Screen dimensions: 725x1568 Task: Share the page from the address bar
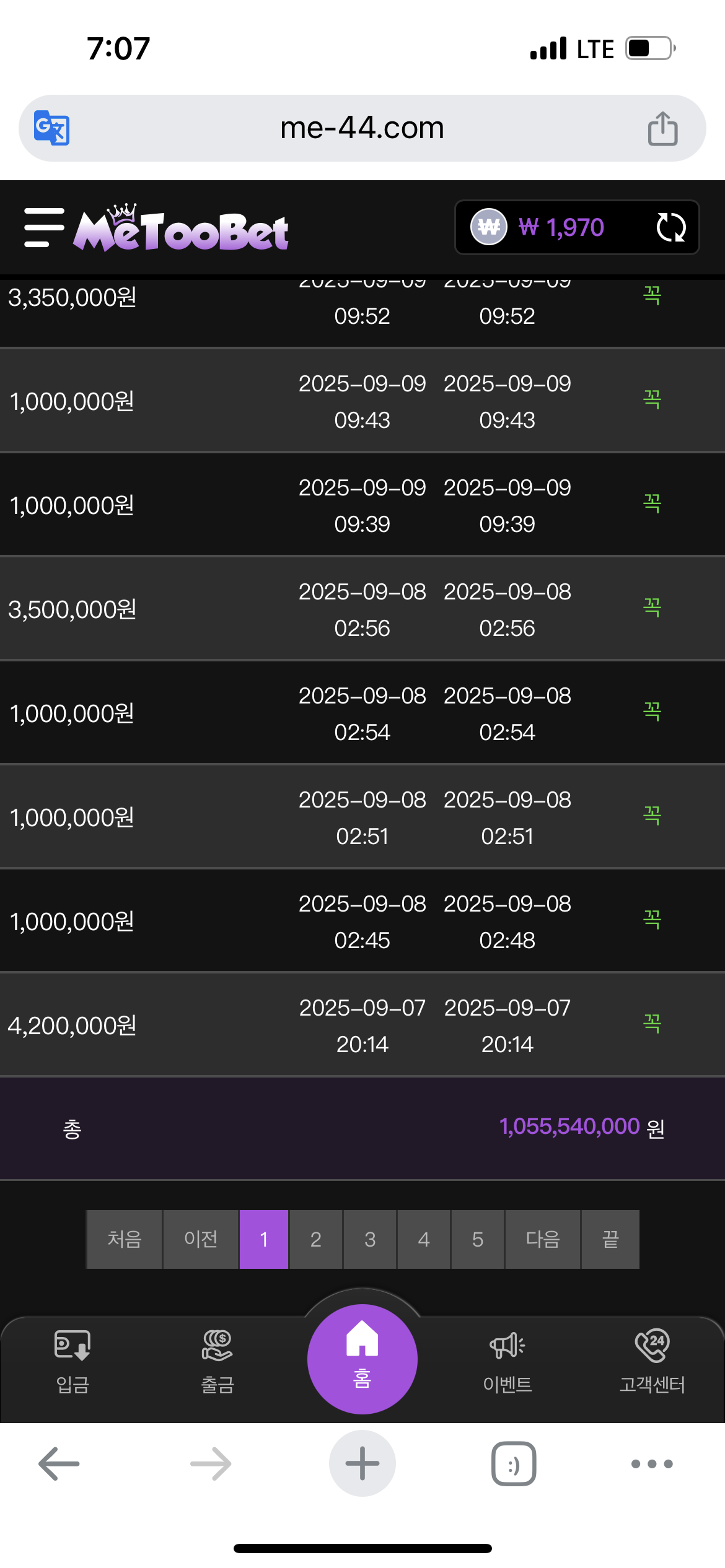pyautogui.click(x=662, y=128)
